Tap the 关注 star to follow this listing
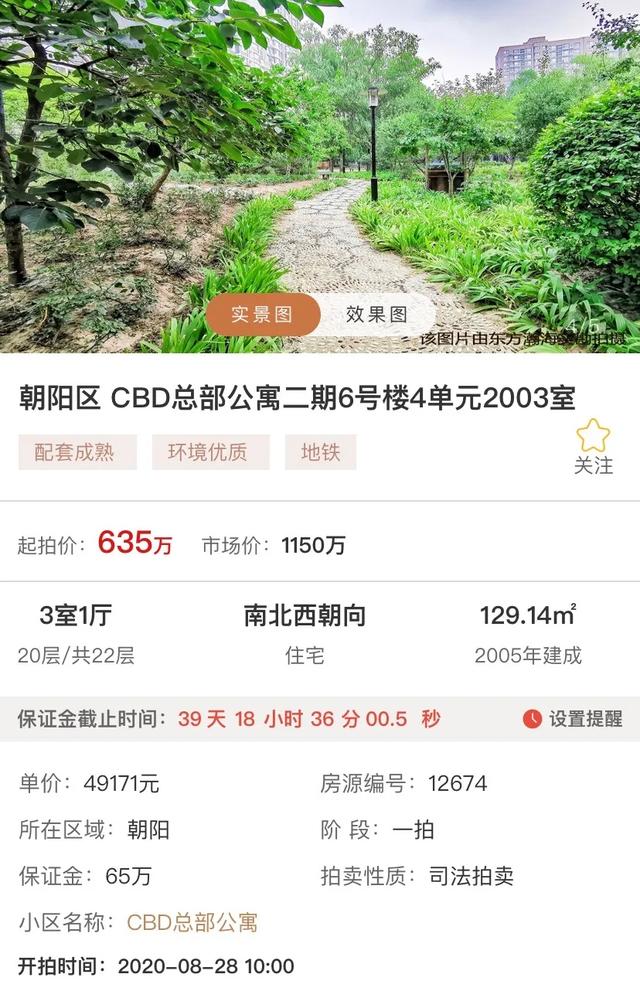 (593, 446)
